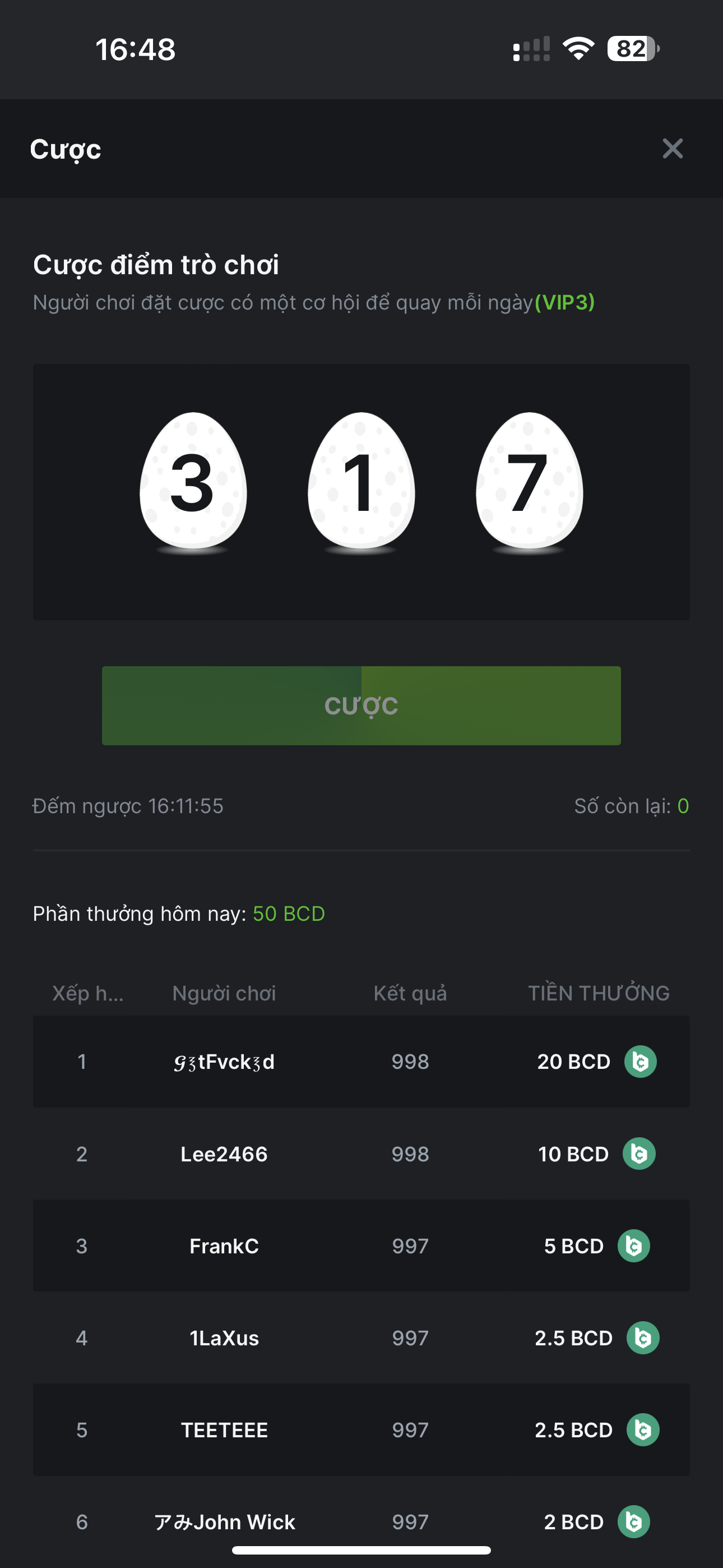
Task: Close the Cược dialog
Action: click(x=673, y=149)
